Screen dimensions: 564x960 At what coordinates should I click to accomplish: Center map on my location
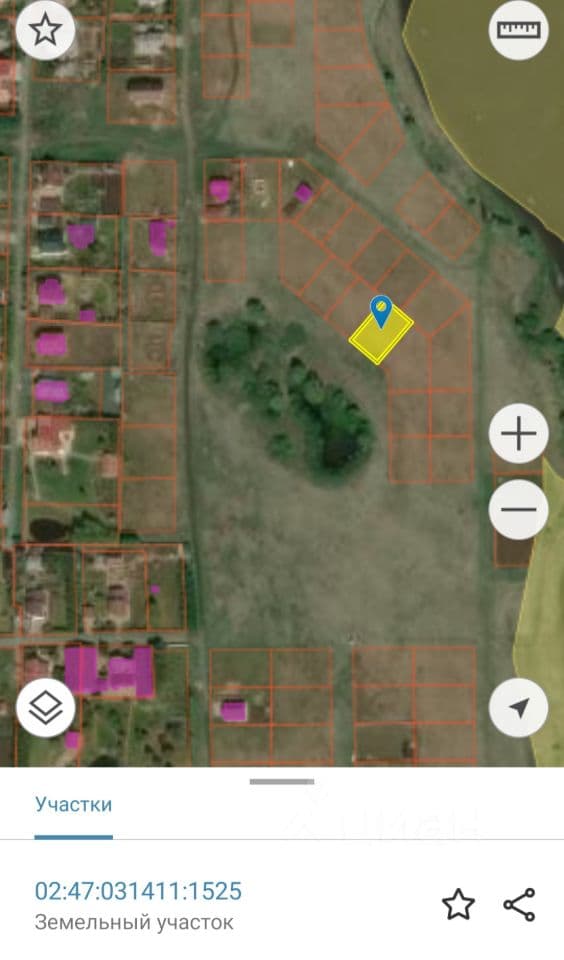tap(519, 708)
